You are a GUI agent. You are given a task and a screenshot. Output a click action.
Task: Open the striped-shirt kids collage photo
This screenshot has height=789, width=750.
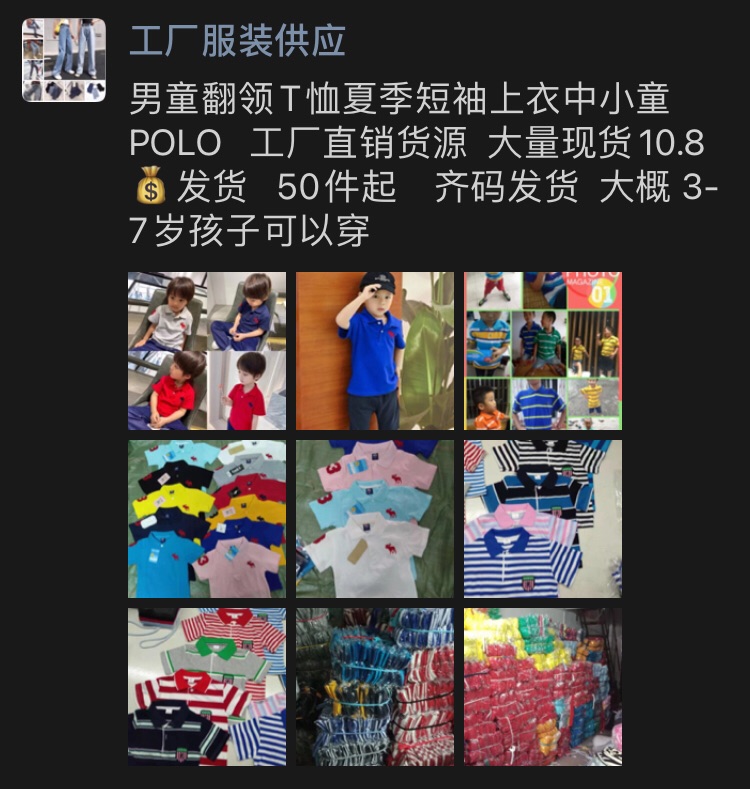pos(543,351)
